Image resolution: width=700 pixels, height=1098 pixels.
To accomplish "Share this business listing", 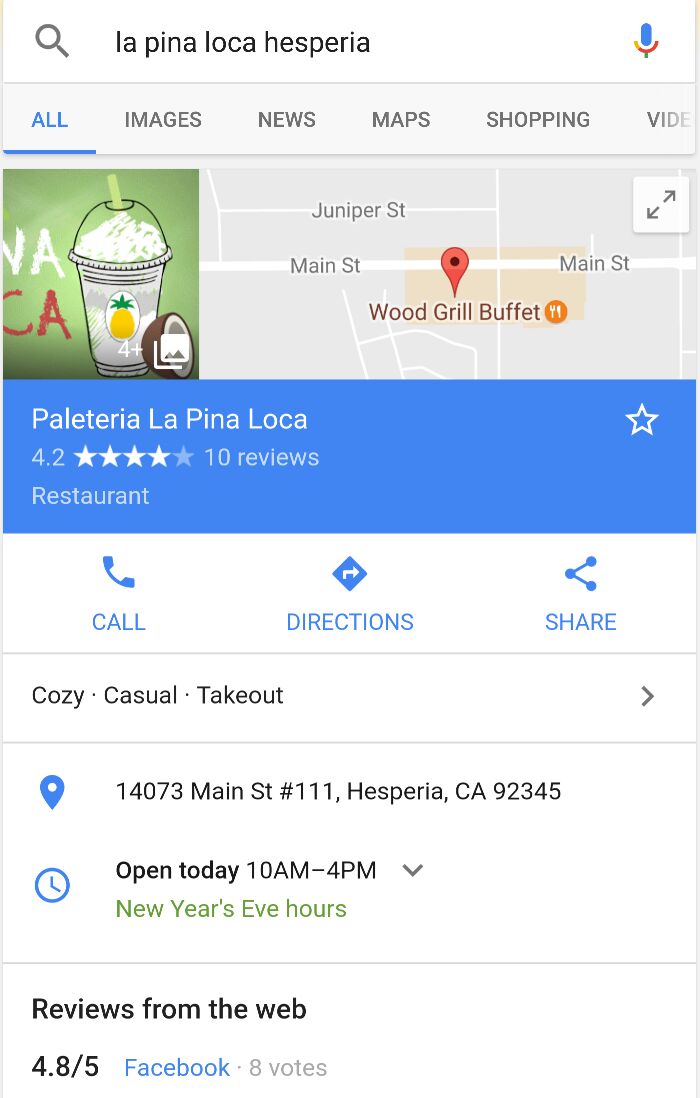I will [580, 594].
